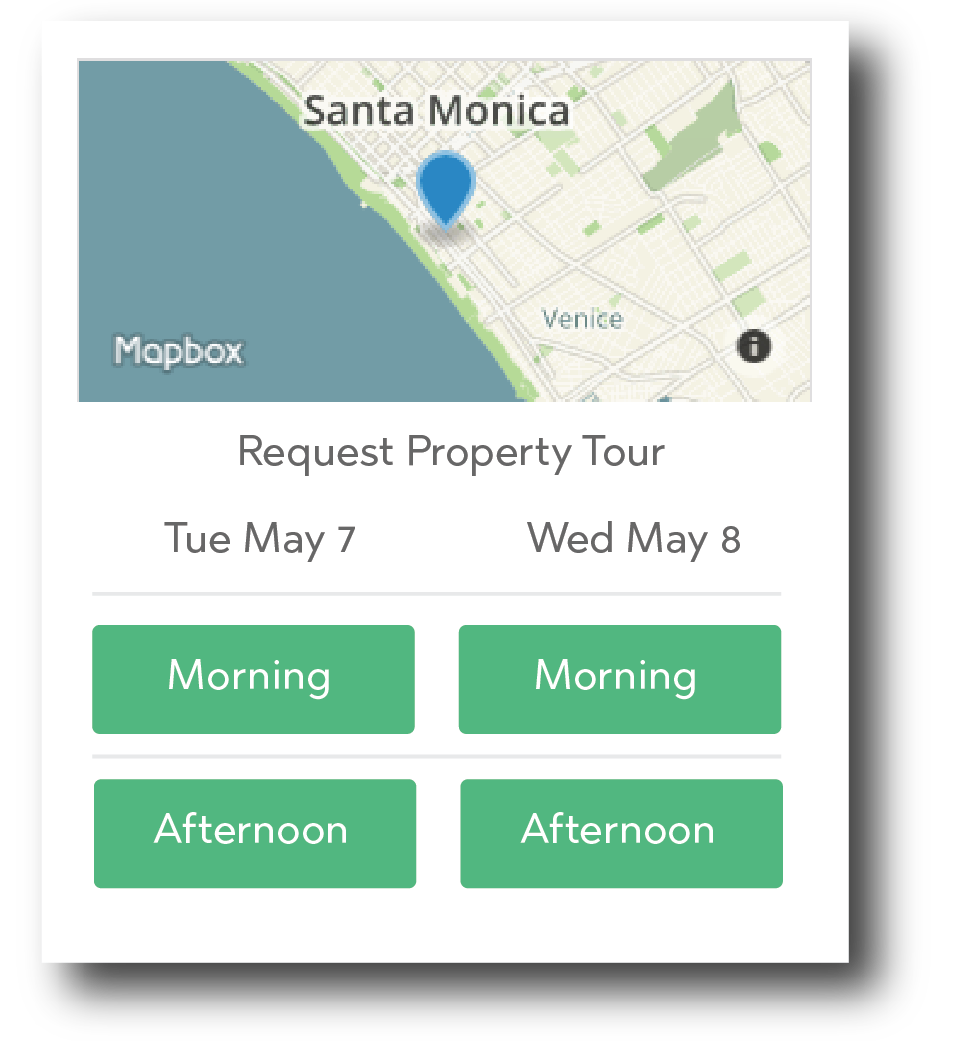Choose Afternoon on Wed May 8
The image size is (980, 1041).
pos(621,833)
